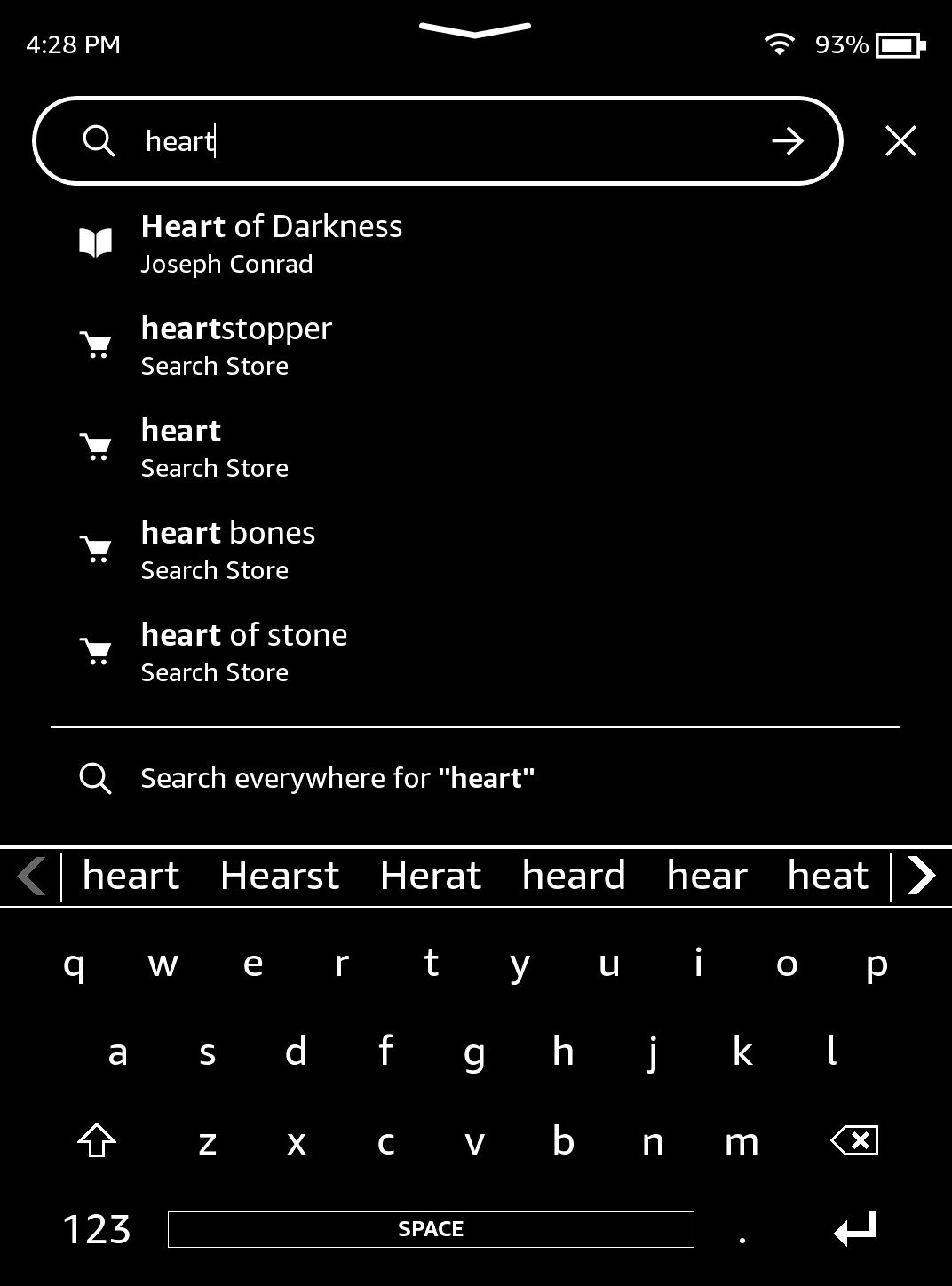Search the store for heartstopper
The height and width of the screenshot is (1286, 952).
point(236,345)
